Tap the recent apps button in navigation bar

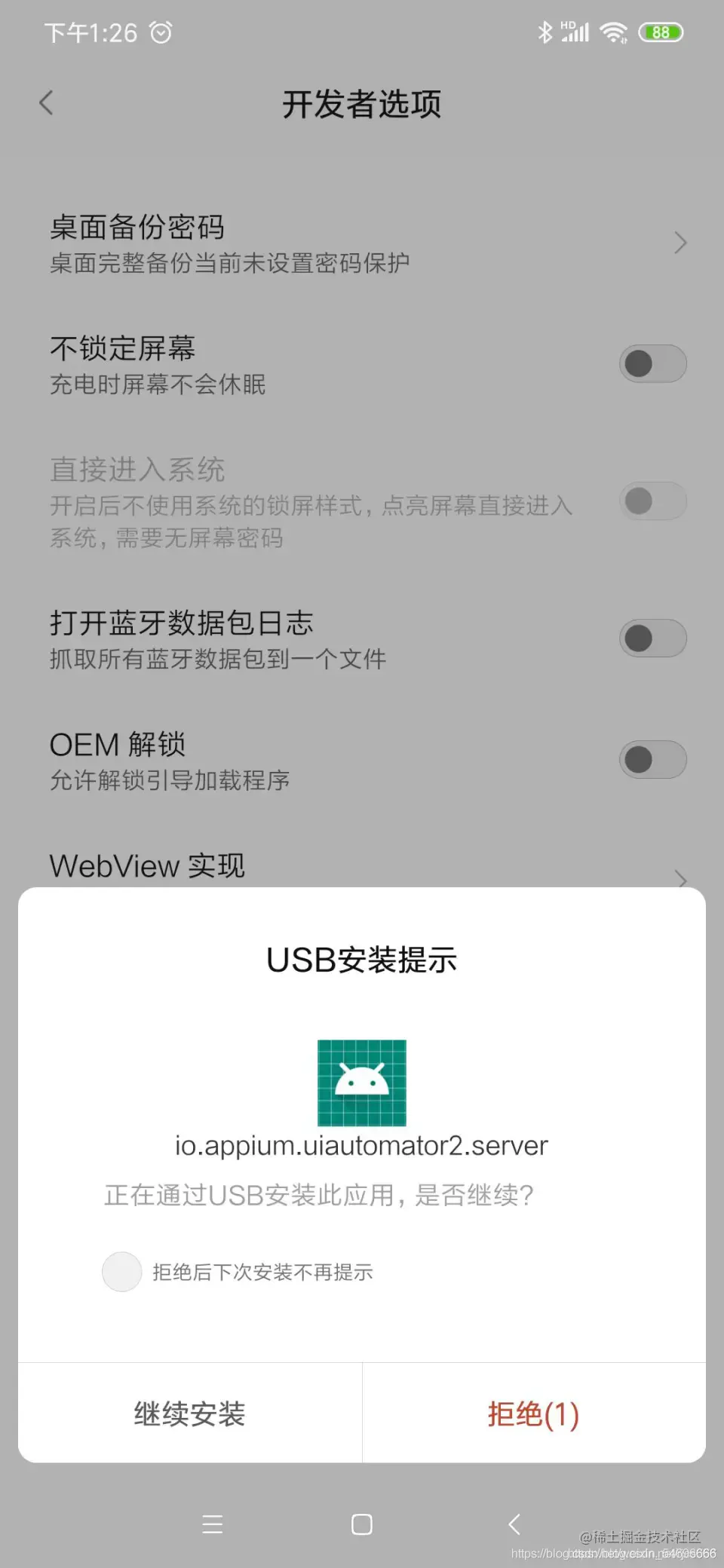(213, 1524)
